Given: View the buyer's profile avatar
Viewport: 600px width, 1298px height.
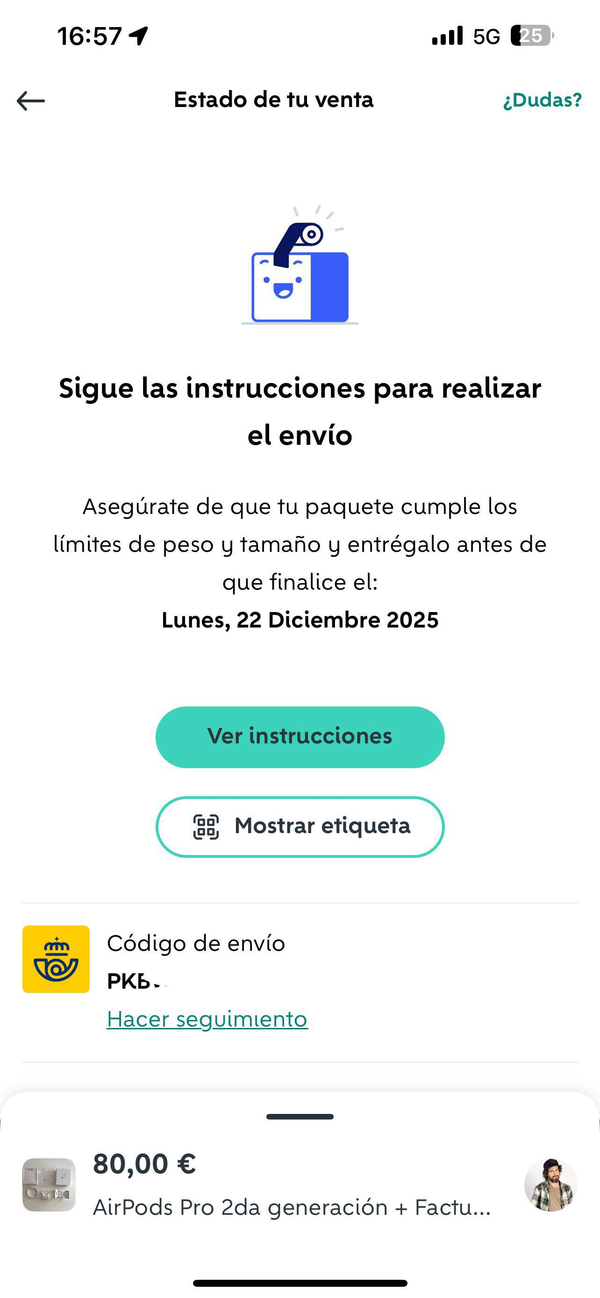Looking at the screenshot, I should click(550, 1185).
